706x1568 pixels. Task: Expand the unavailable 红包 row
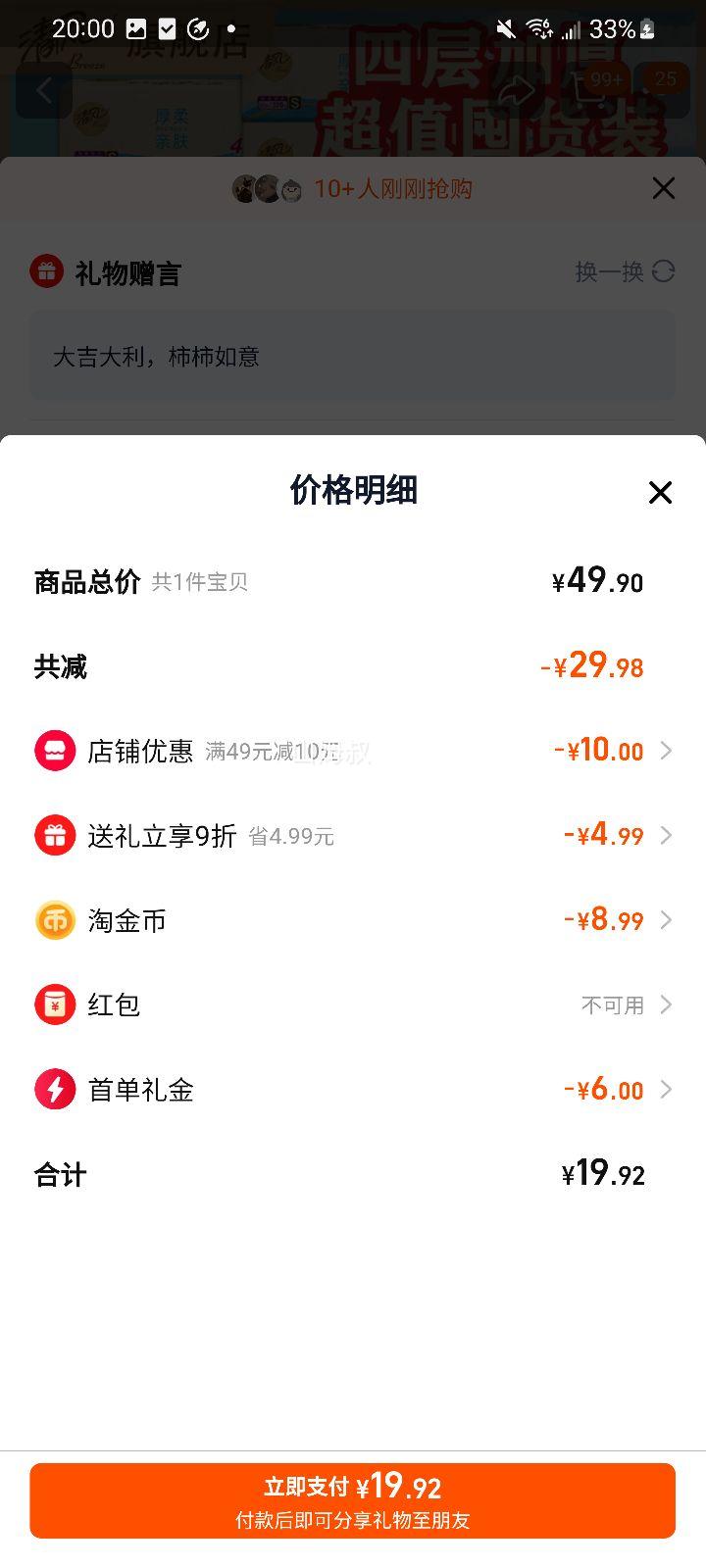point(668,1004)
